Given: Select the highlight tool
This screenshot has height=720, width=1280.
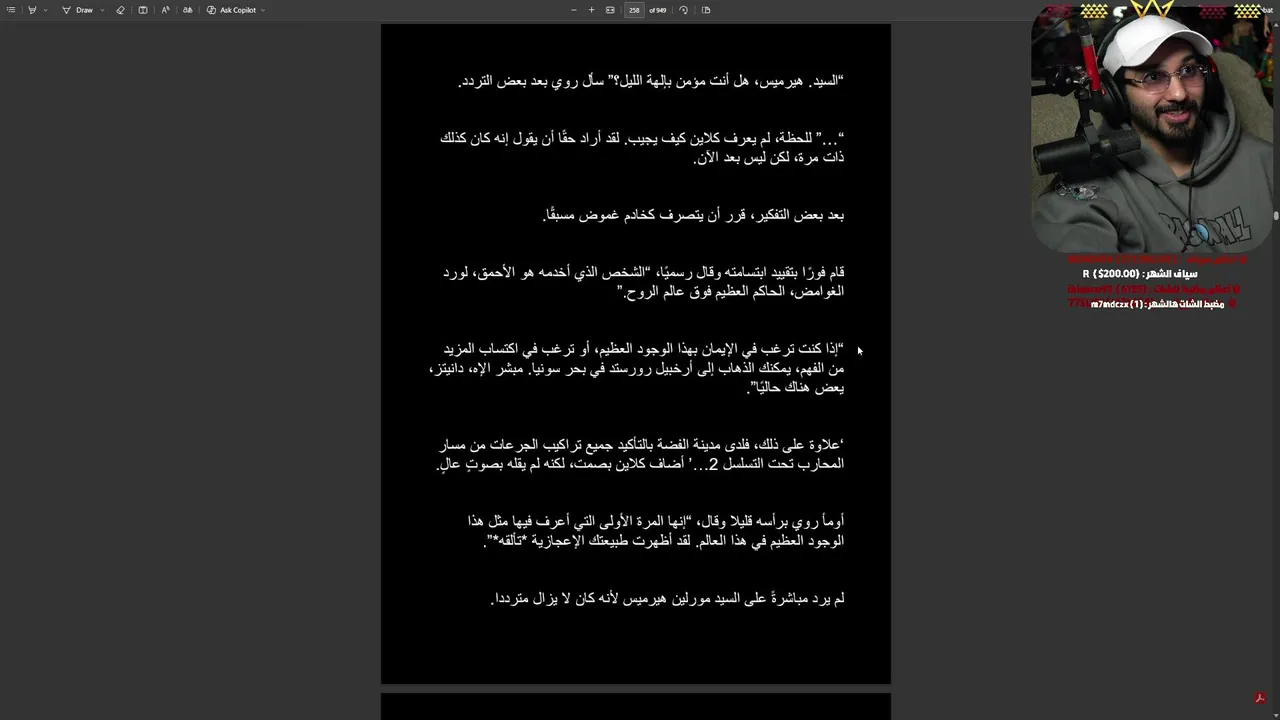Looking at the screenshot, I should coord(32,10).
